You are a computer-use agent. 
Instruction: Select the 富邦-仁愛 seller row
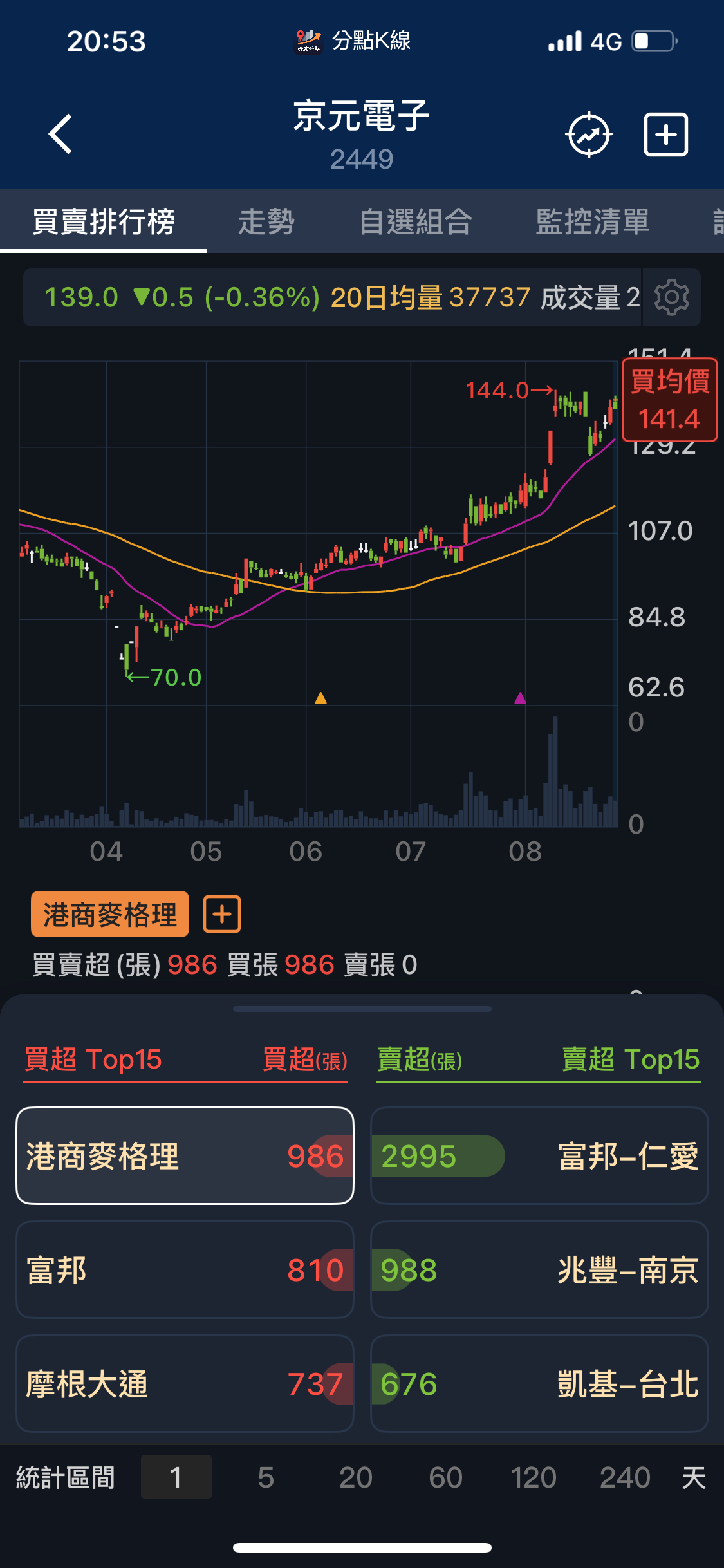click(539, 1156)
